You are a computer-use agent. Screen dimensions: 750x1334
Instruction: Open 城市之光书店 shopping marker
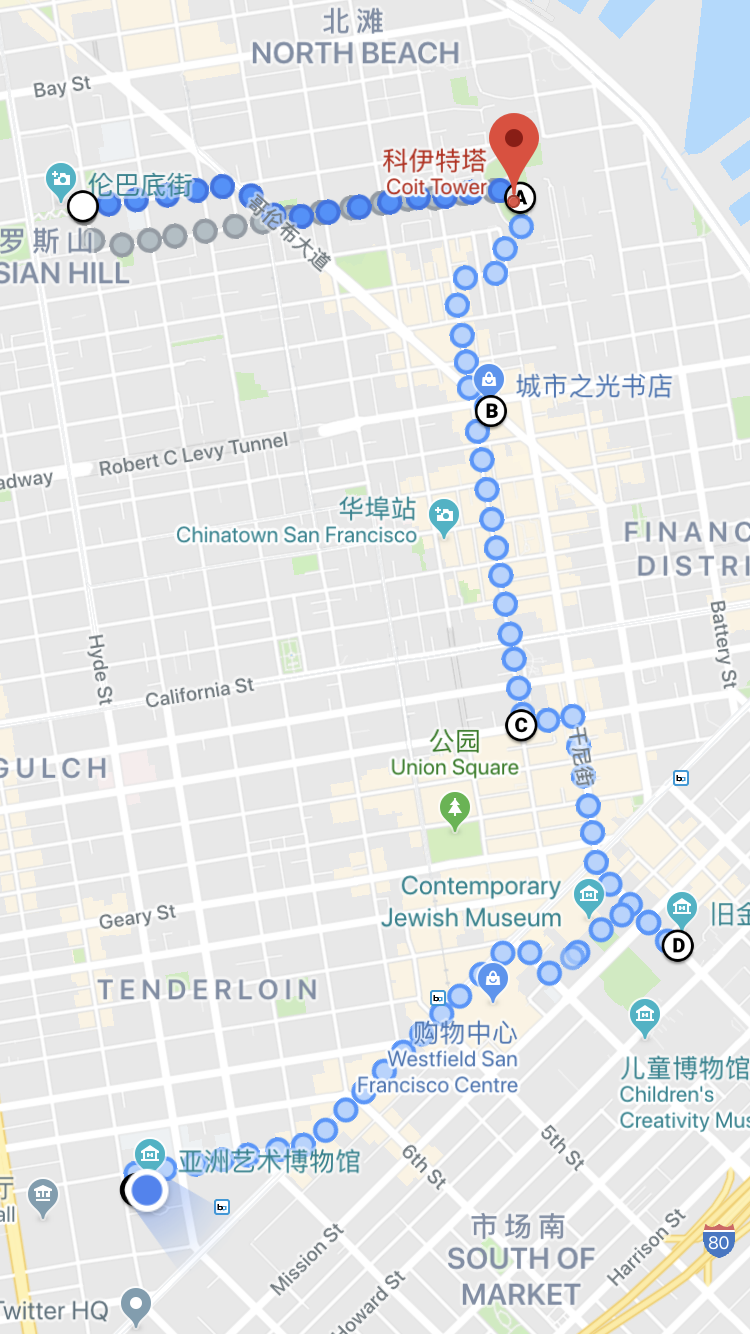click(488, 378)
